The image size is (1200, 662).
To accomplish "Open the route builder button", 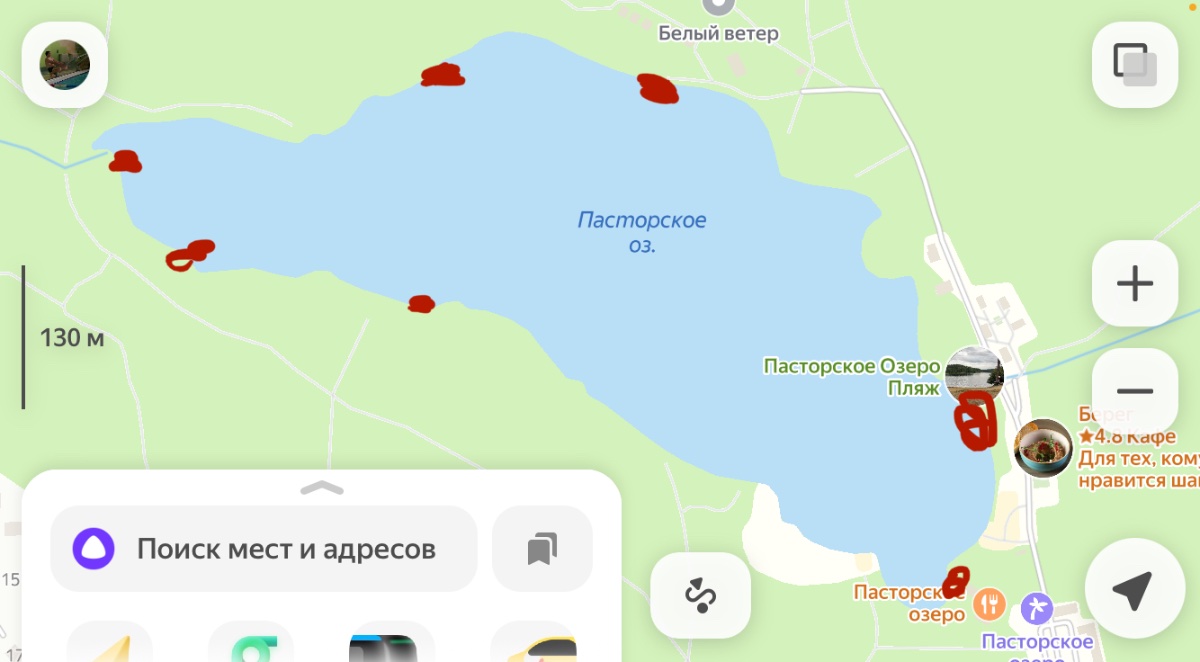I will pyautogui.click(x=700, y=596).
